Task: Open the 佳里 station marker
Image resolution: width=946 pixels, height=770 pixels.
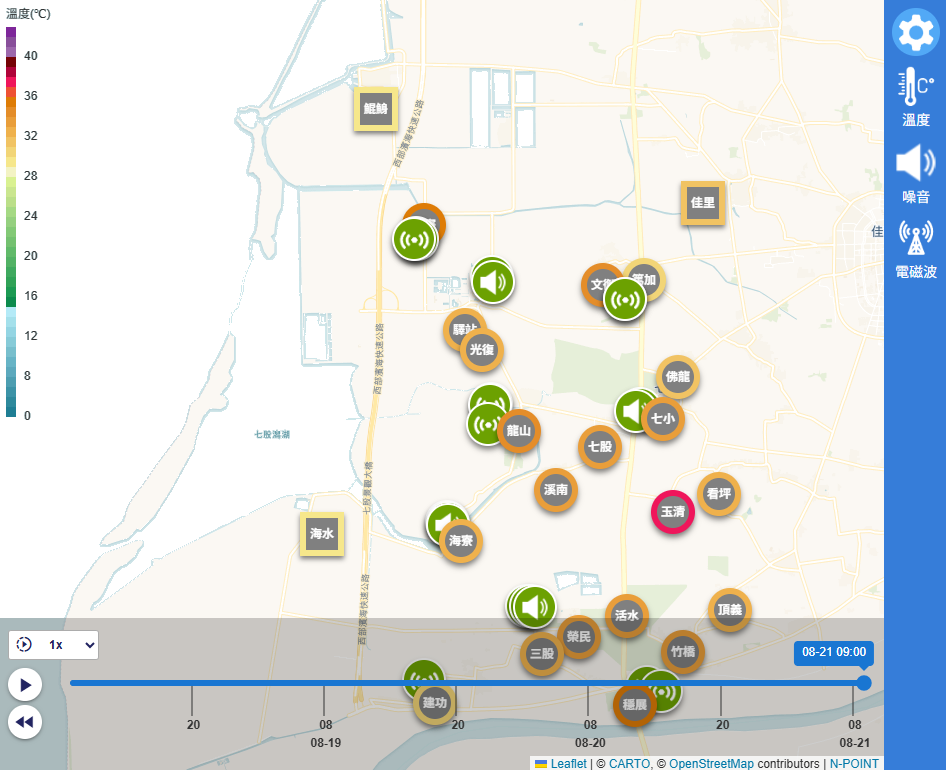Action: (x=703, y=203)
